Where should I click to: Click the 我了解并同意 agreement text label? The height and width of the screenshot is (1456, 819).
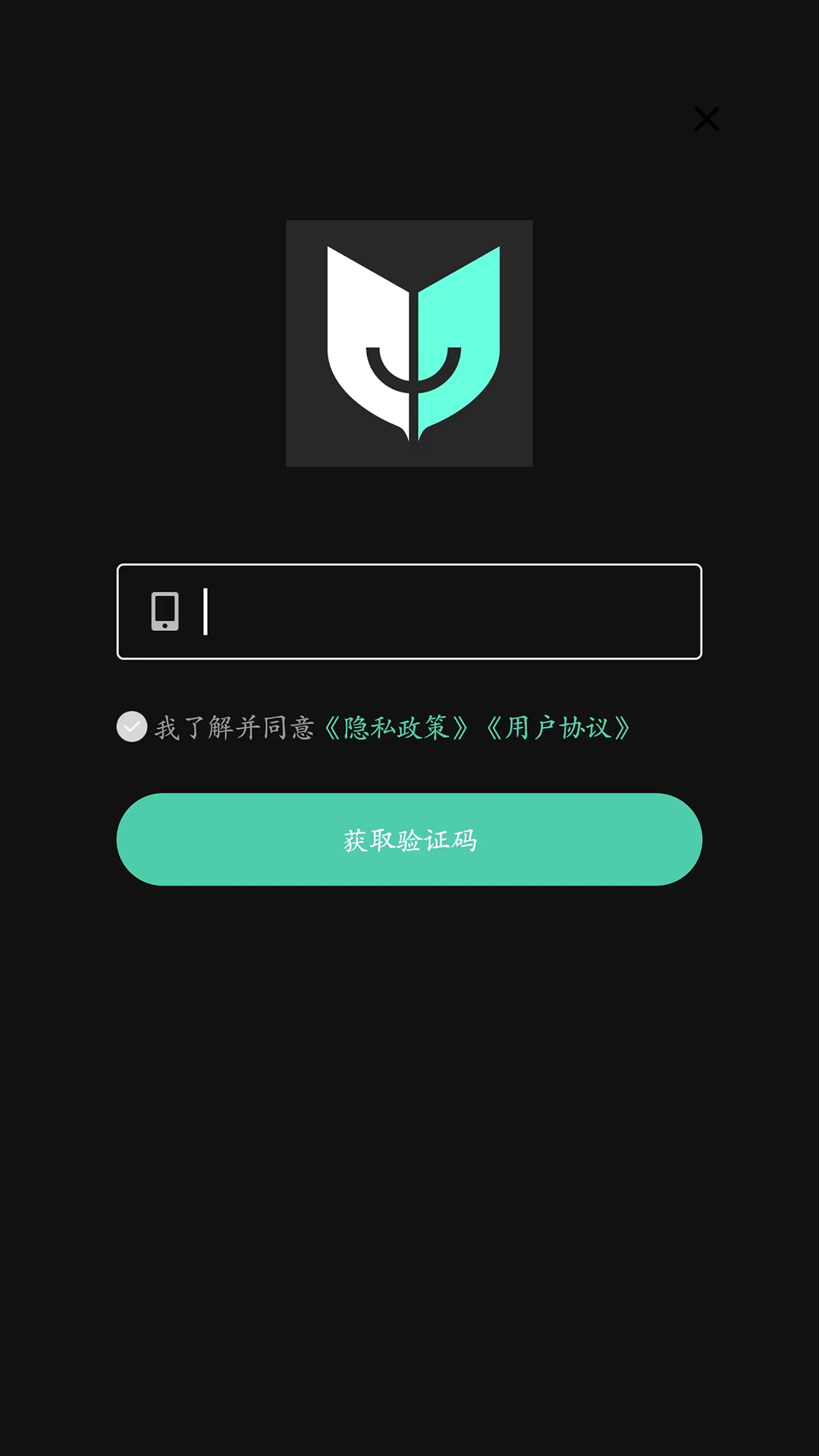[x=235, y=728]
